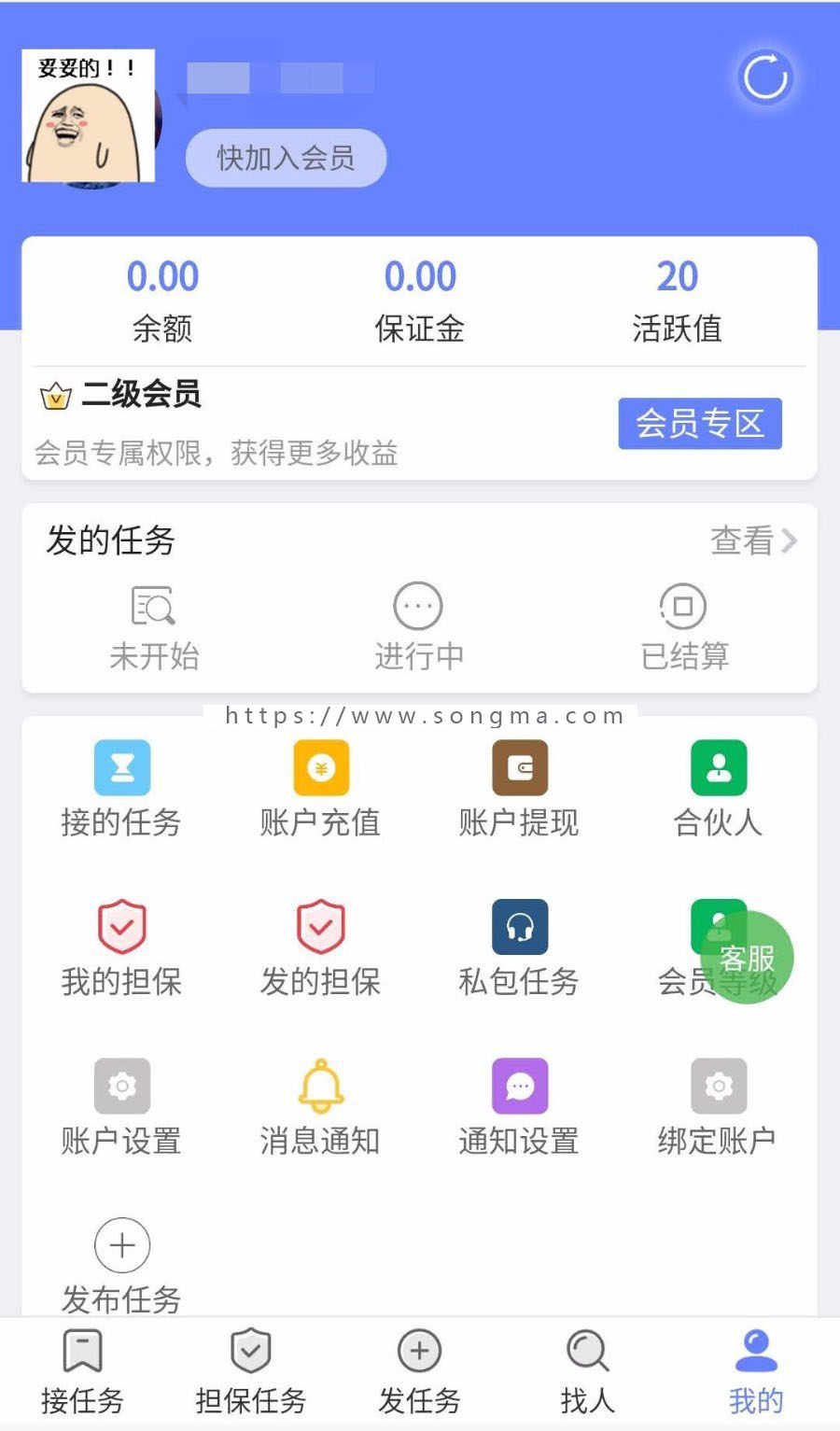Open 我的担保
The height and width of the screenshot is (1431, 840).
pyautogui.click(x=121, y=947)
